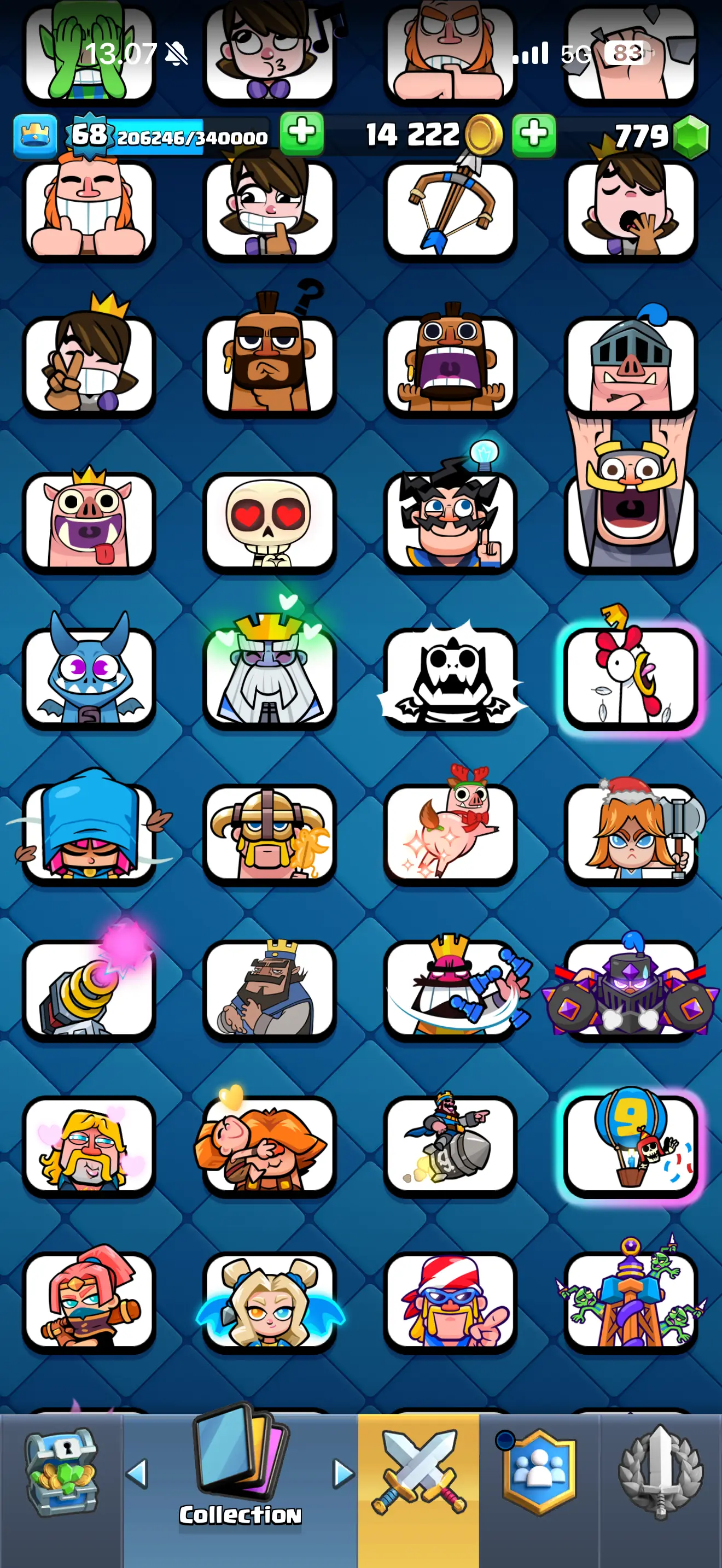Open the King crown profile icon
722x1568 pixels.
(36, 135)
